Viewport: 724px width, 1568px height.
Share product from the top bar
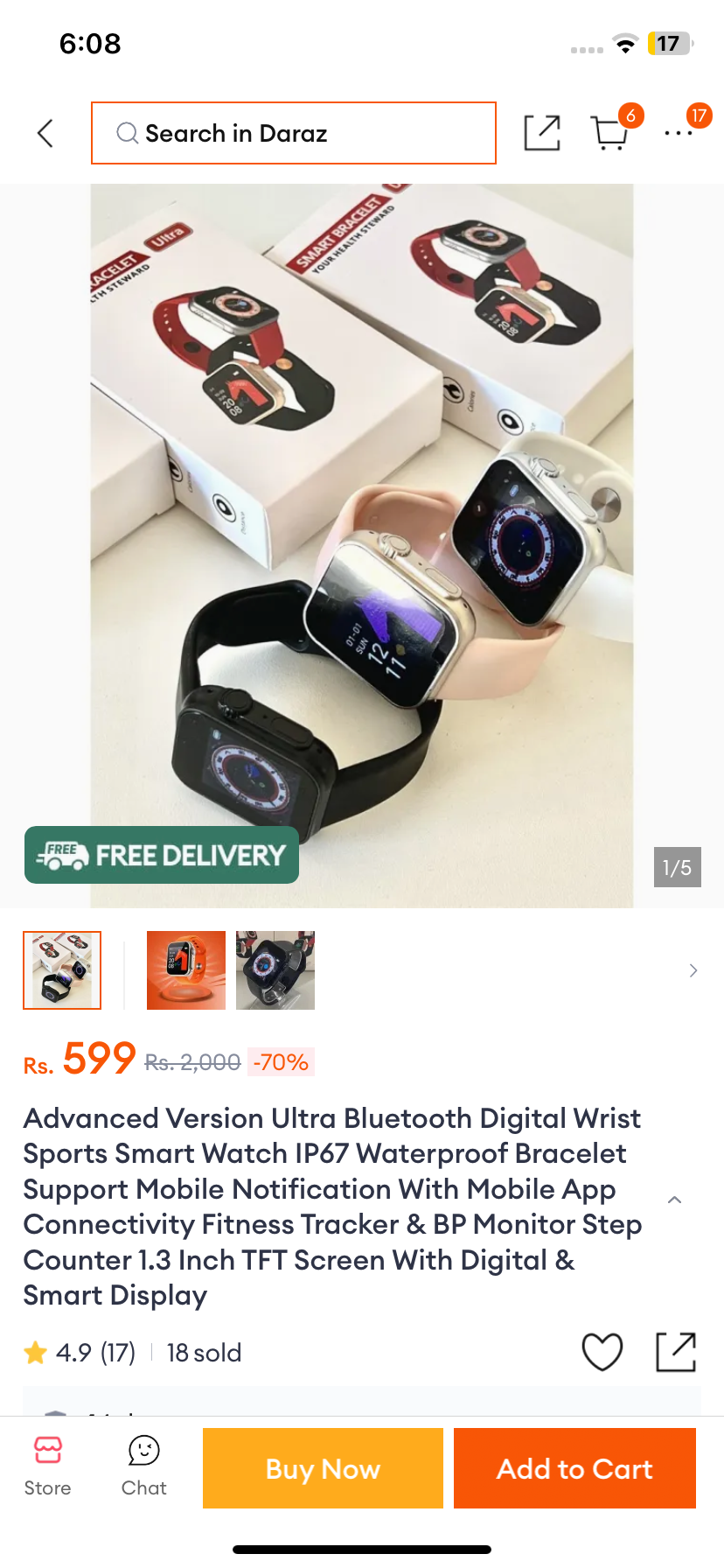(542, 133)
